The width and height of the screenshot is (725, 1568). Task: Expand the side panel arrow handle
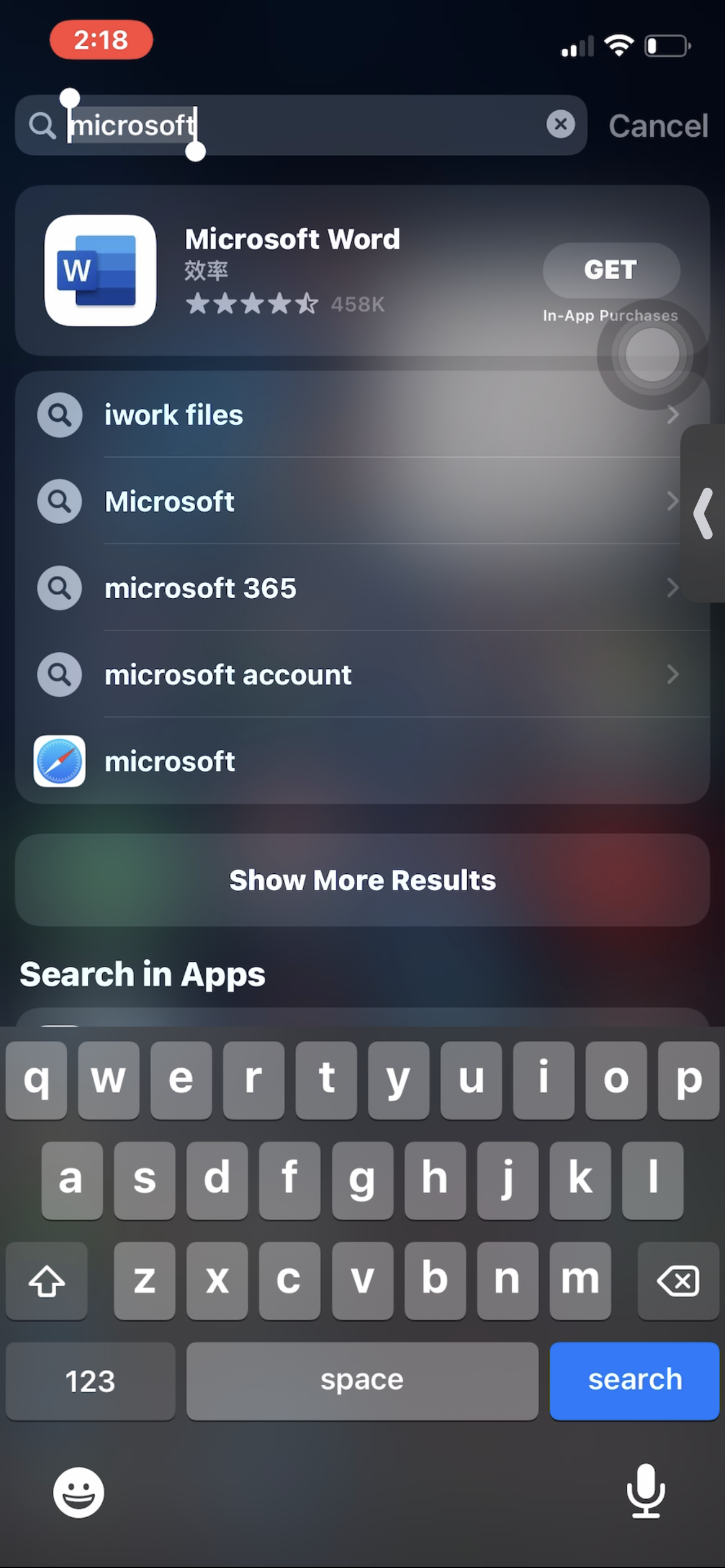(704, 513)
